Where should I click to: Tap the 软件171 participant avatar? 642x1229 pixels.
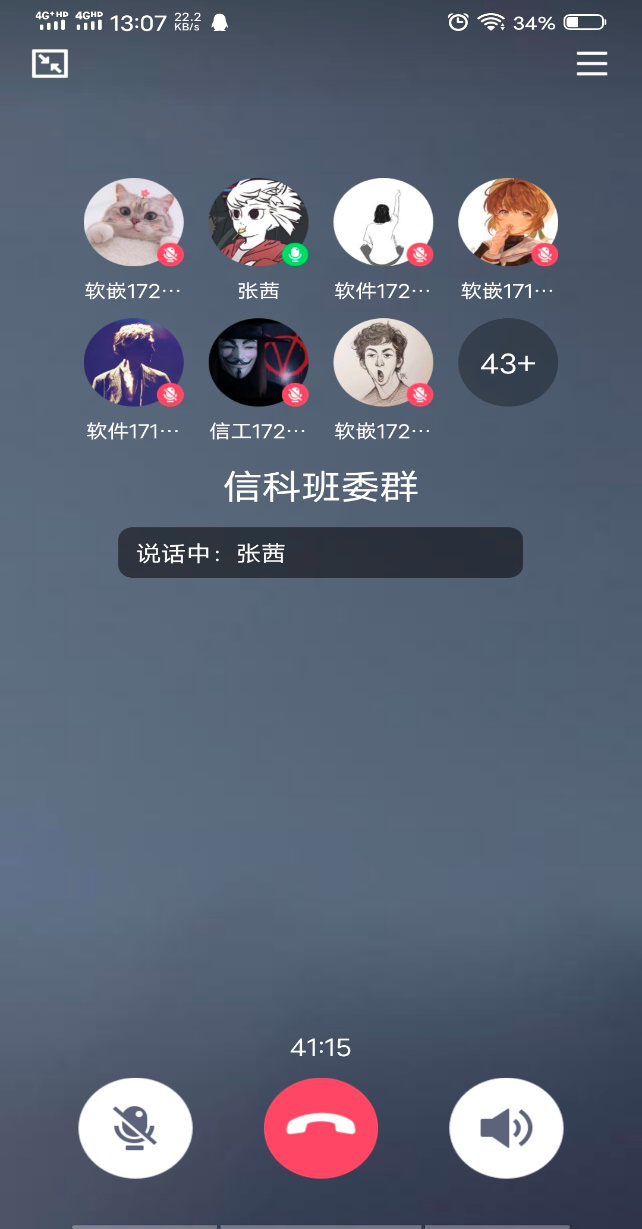133,363
